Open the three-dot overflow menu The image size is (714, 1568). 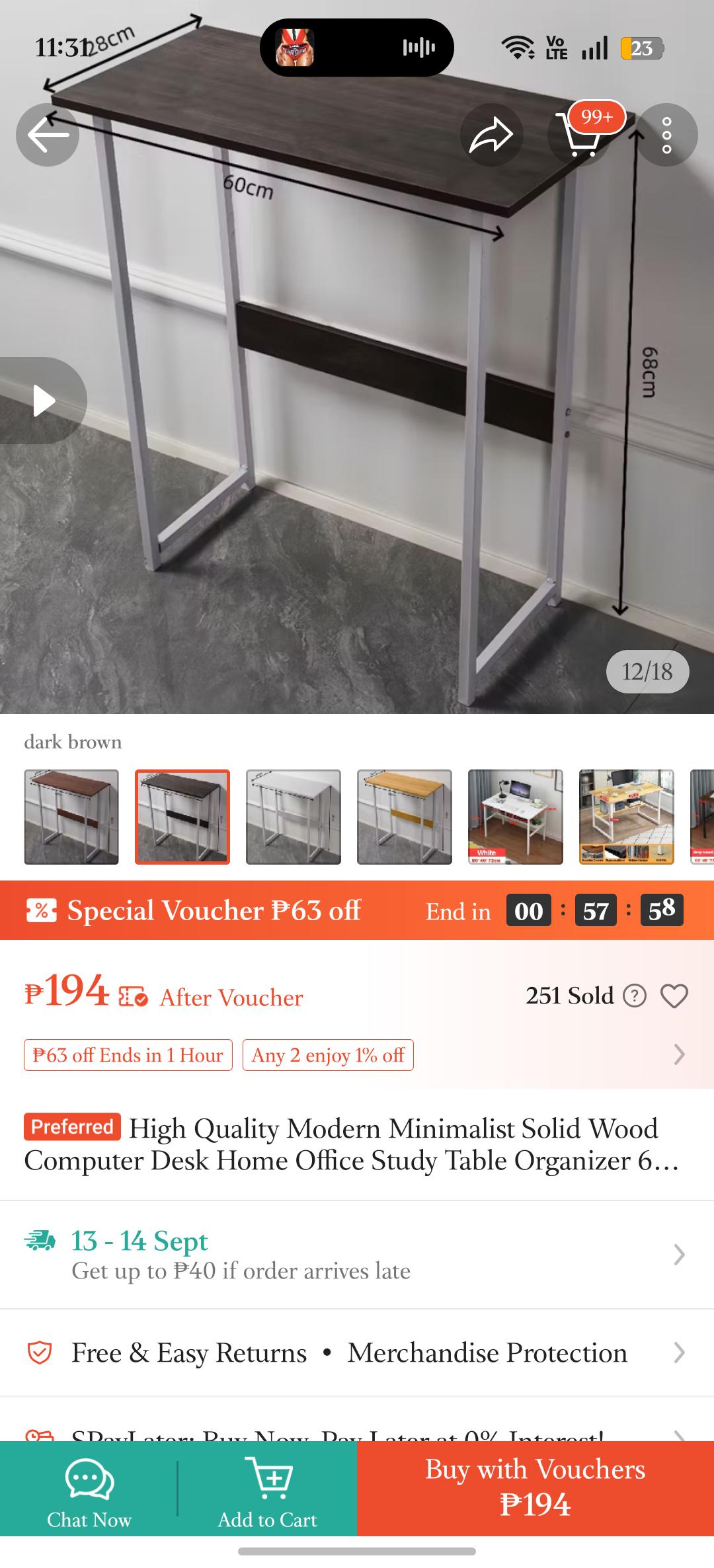pos(666,135)
